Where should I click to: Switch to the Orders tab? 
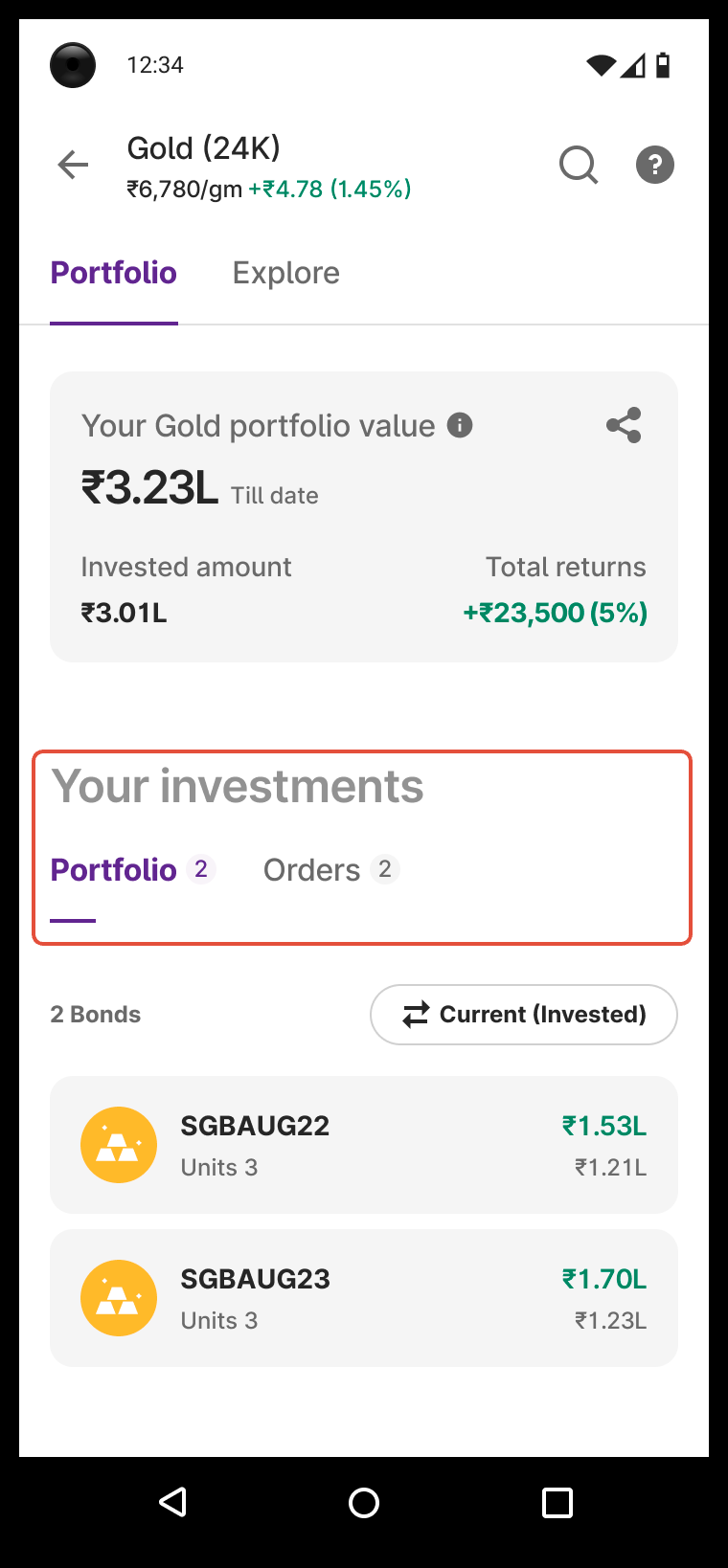pyautogui.click(x=330, y=869)
